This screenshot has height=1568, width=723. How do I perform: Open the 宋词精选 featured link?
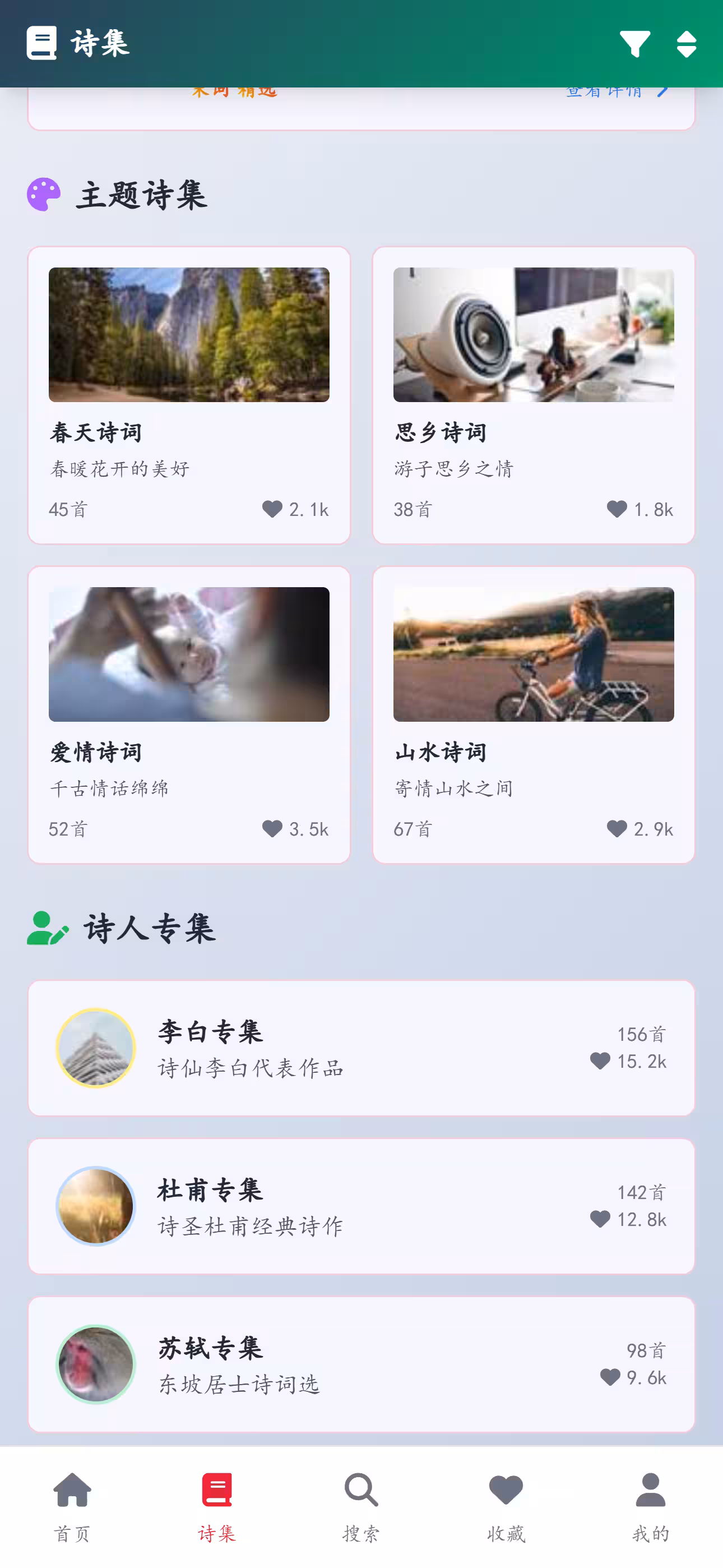coord(234,90)
